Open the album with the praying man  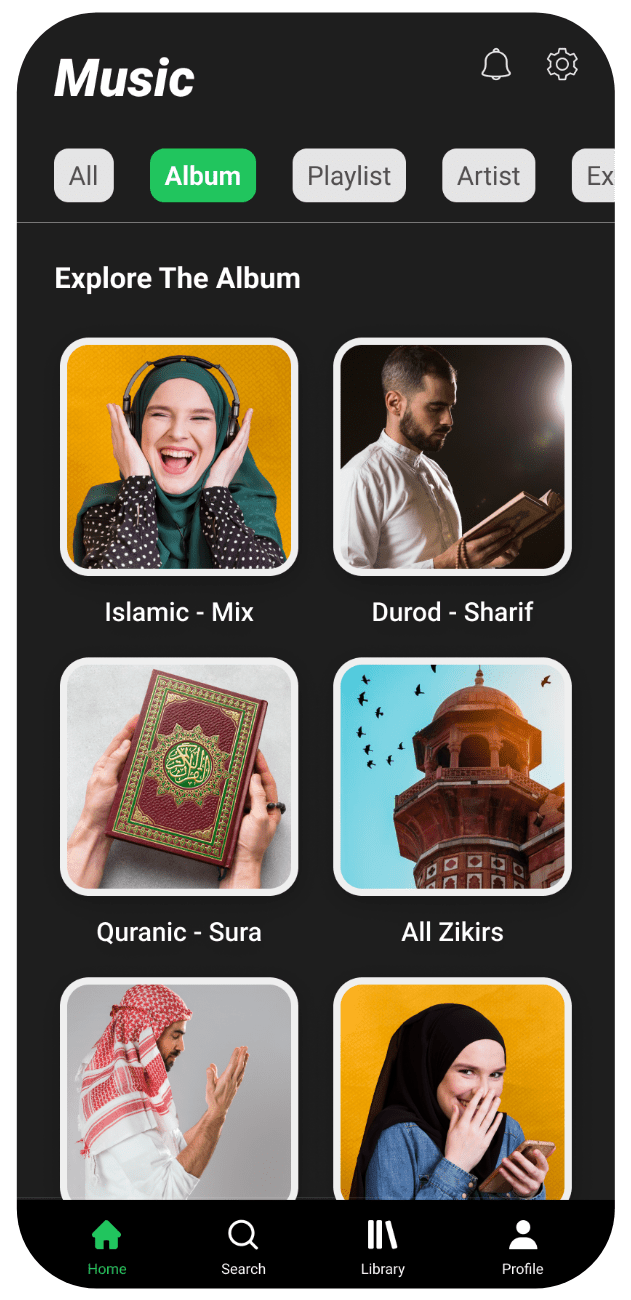click(x=179, y=1090)
